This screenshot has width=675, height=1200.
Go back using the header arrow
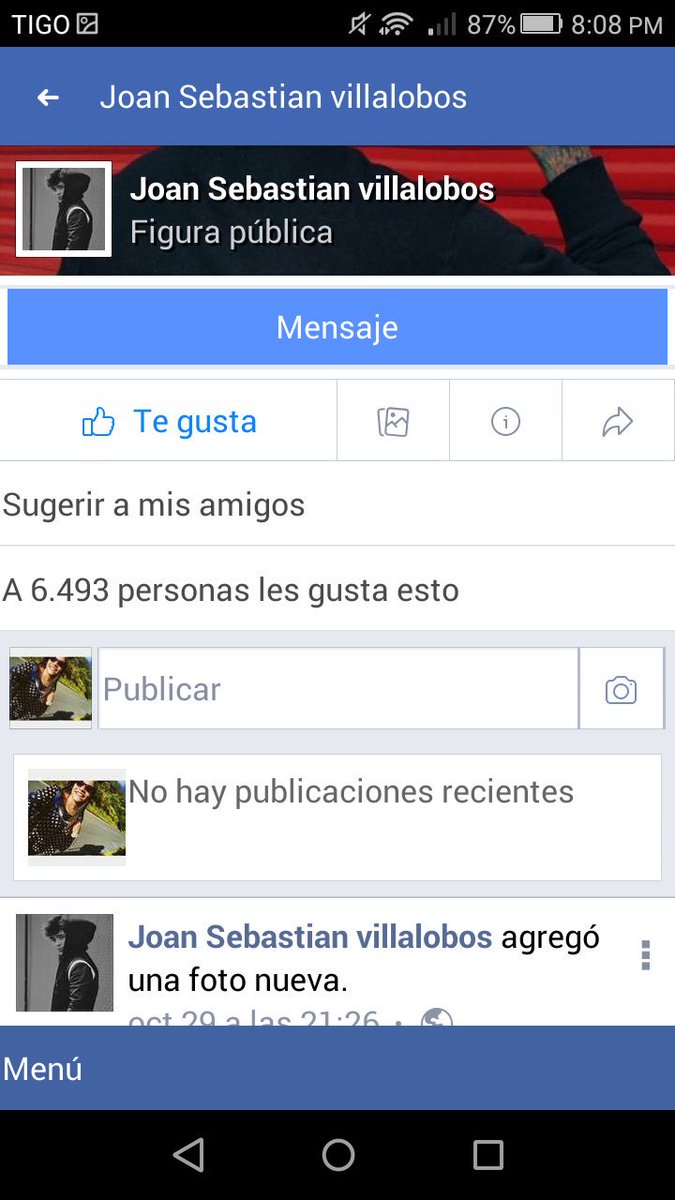48,97
